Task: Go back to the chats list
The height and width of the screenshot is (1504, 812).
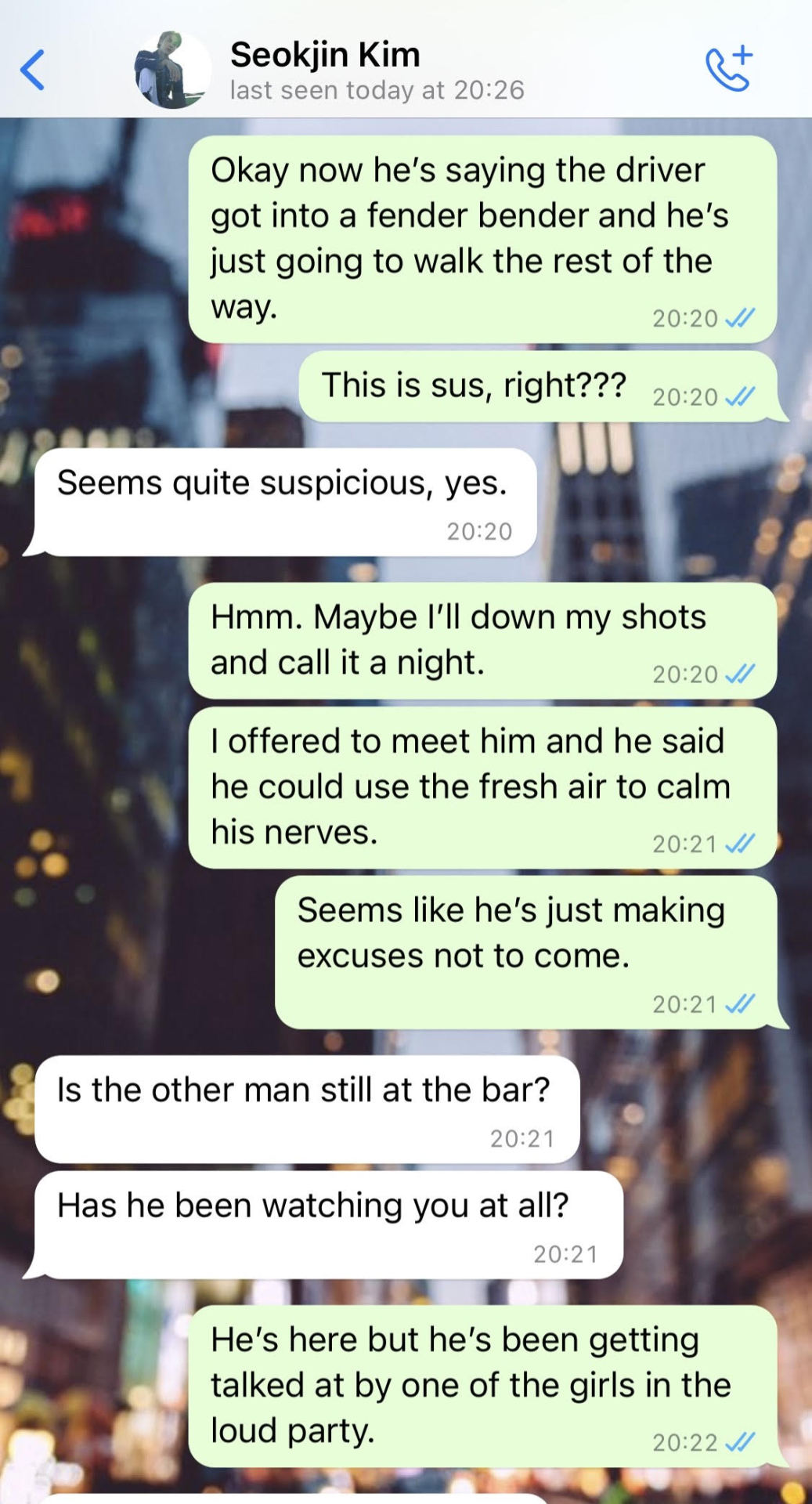Action: (x=33, y=70)
